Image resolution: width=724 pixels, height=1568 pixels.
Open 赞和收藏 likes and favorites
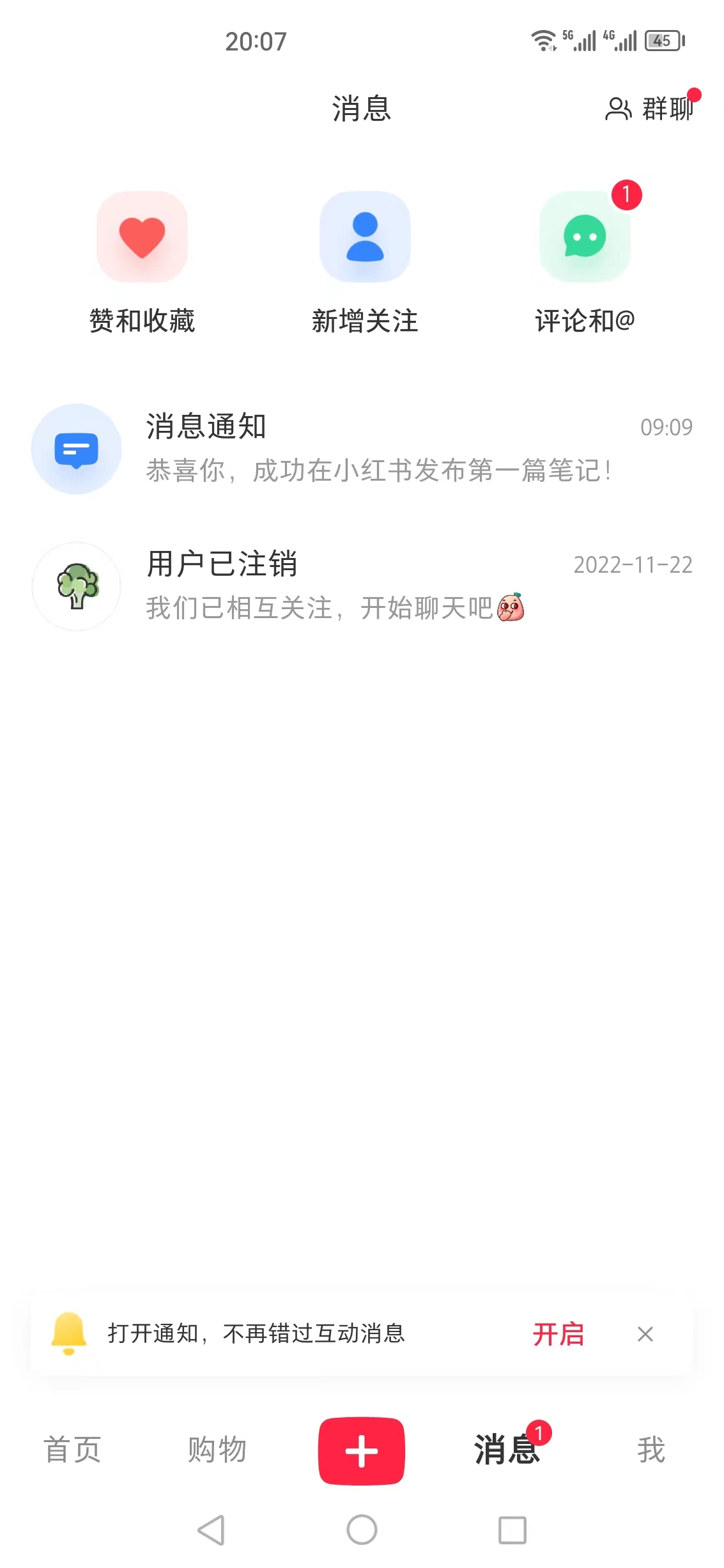(142, 237)
